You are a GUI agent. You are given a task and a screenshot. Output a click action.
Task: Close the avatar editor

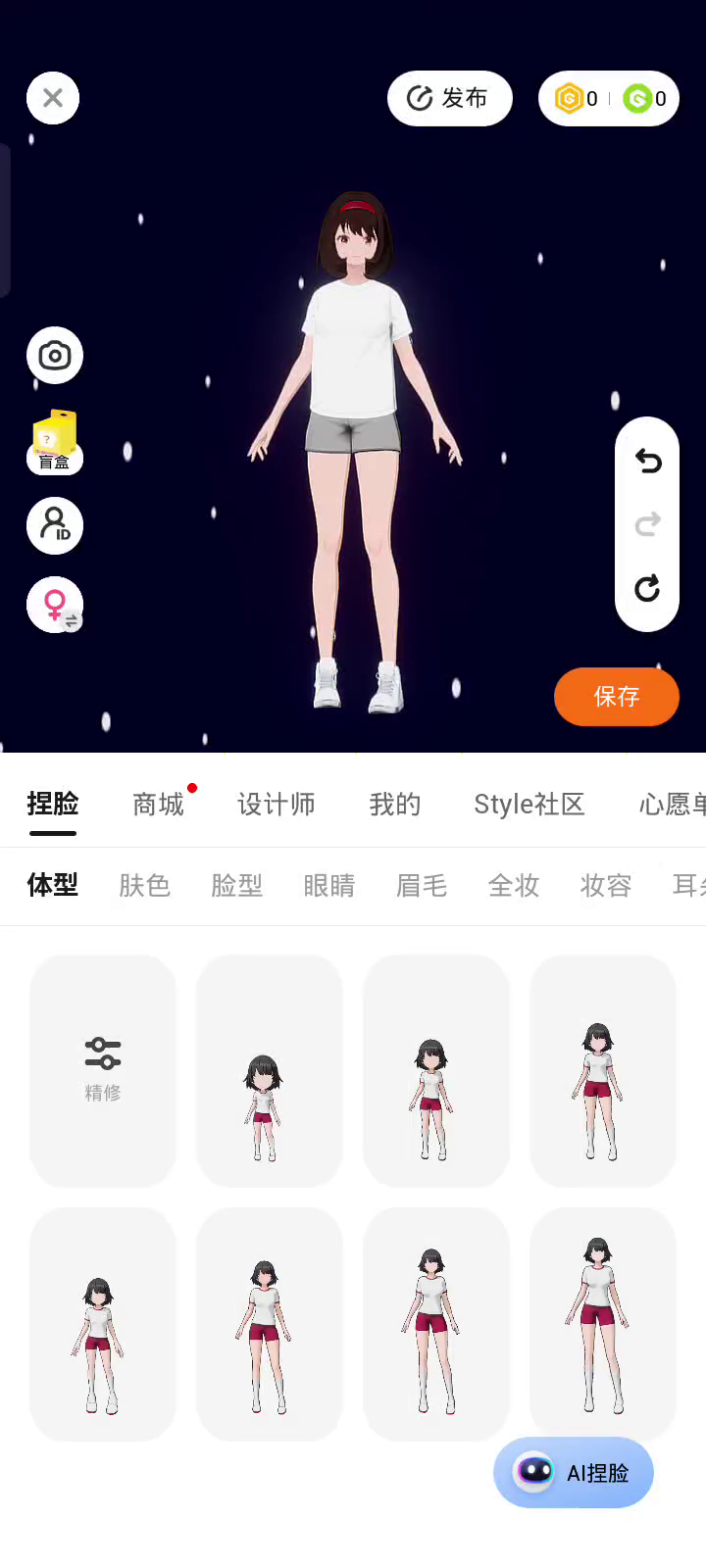[x=53, y=98]
